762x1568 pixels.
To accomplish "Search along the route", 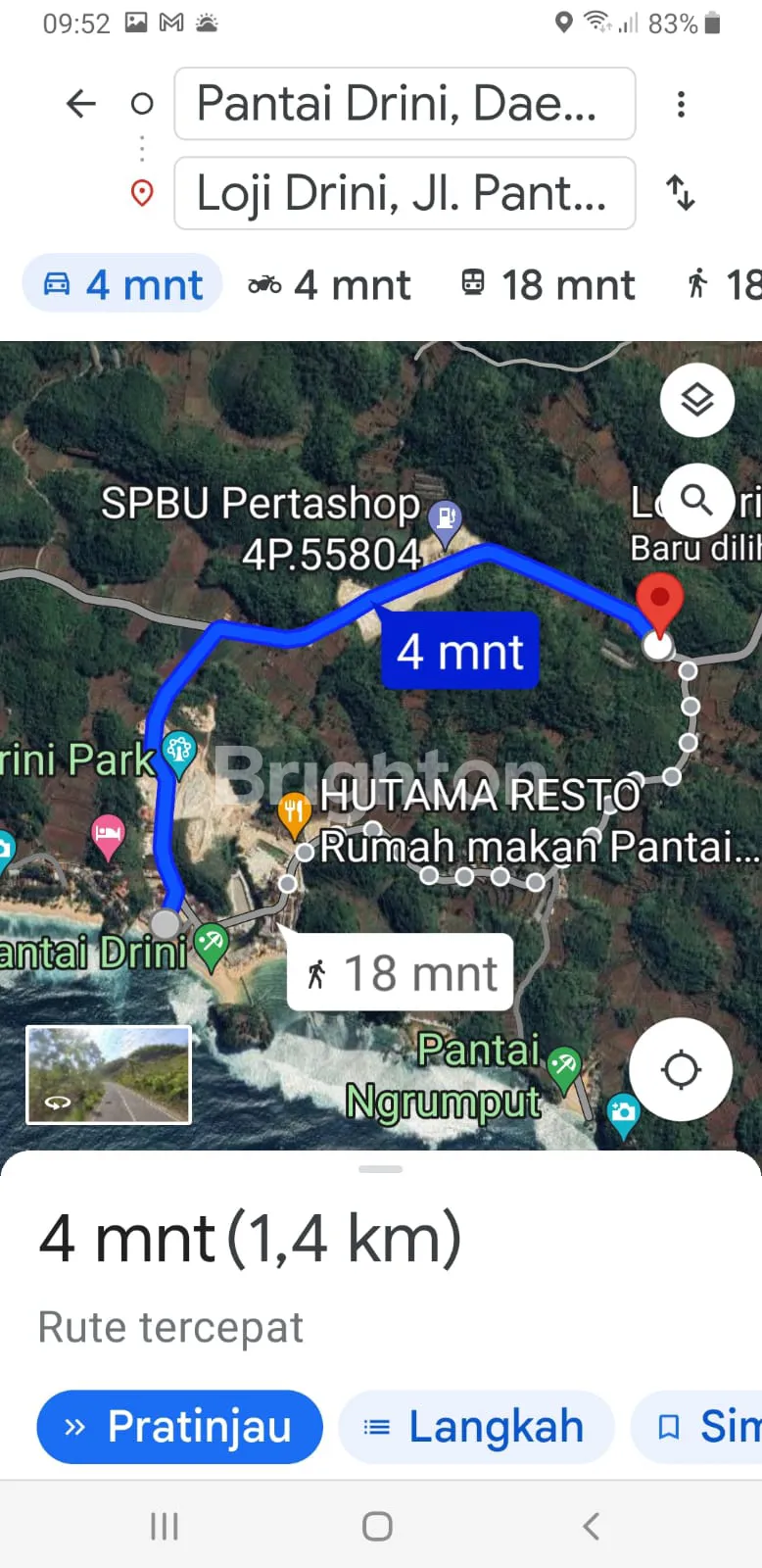I will pyautogui.click(x=696, y=500).
